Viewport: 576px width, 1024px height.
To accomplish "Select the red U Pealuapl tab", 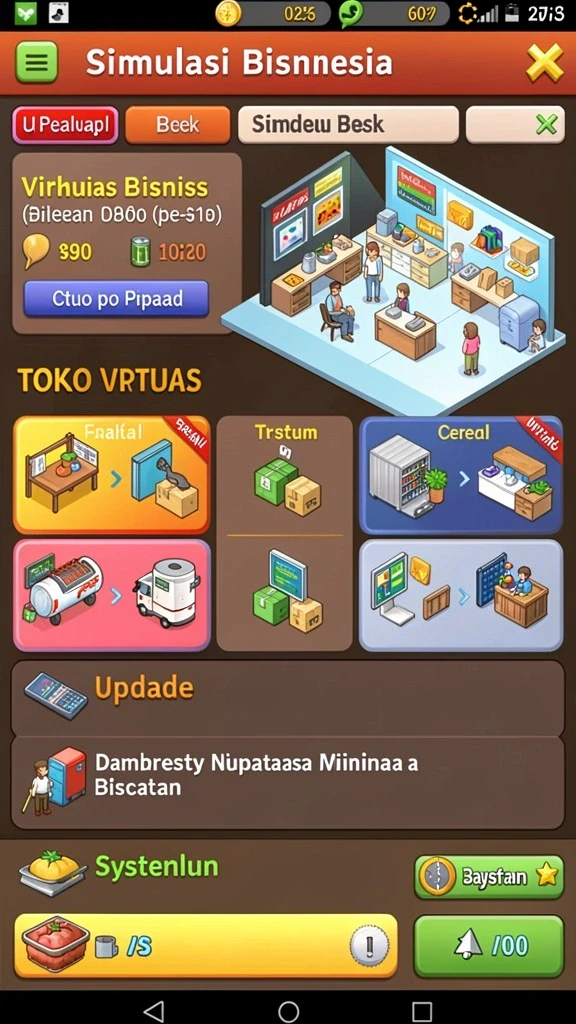I will [65, 125].
